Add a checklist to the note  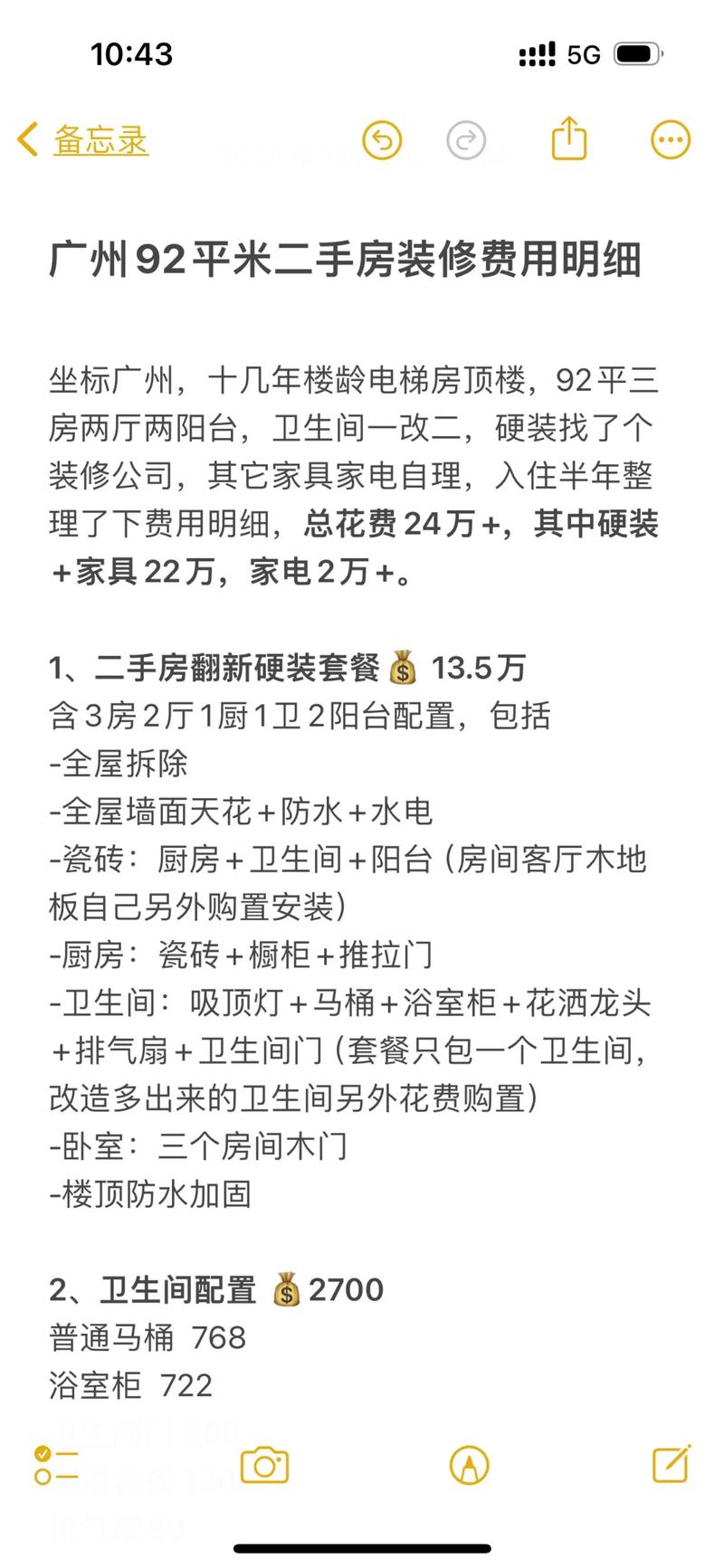point(56,1465)
